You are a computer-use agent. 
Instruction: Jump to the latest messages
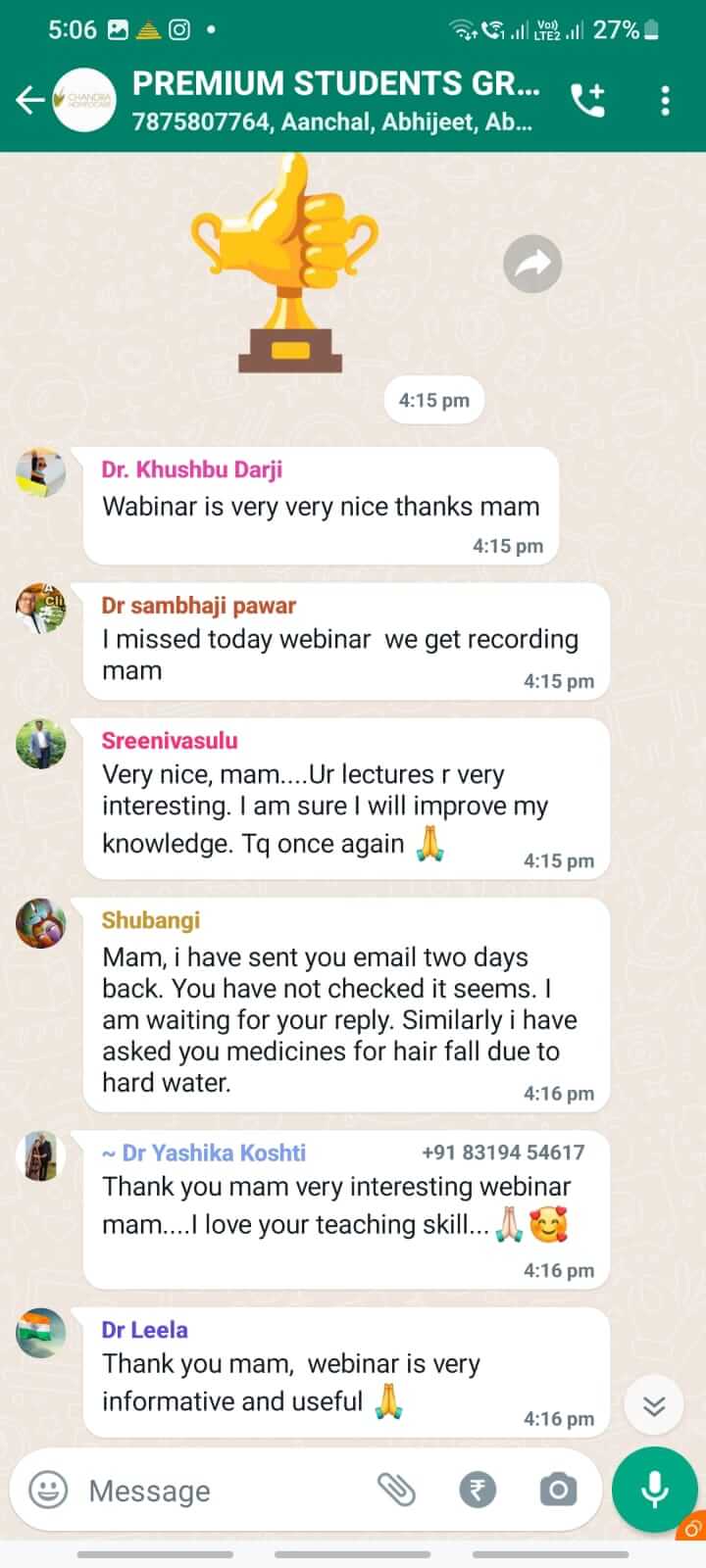point(654,1407)
